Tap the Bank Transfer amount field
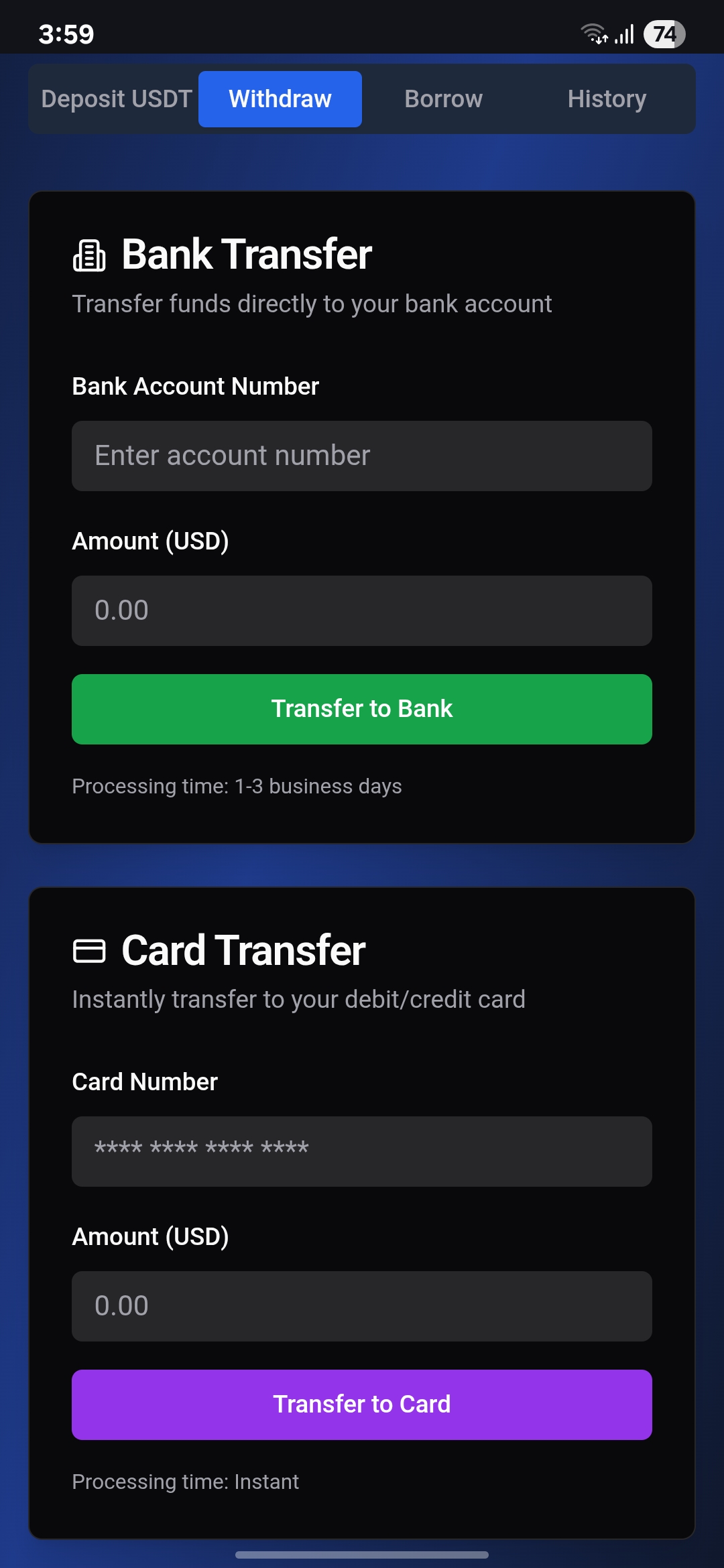Image resolution: width=724 pixels, height=1568 pixels. (x=362, y=611)
